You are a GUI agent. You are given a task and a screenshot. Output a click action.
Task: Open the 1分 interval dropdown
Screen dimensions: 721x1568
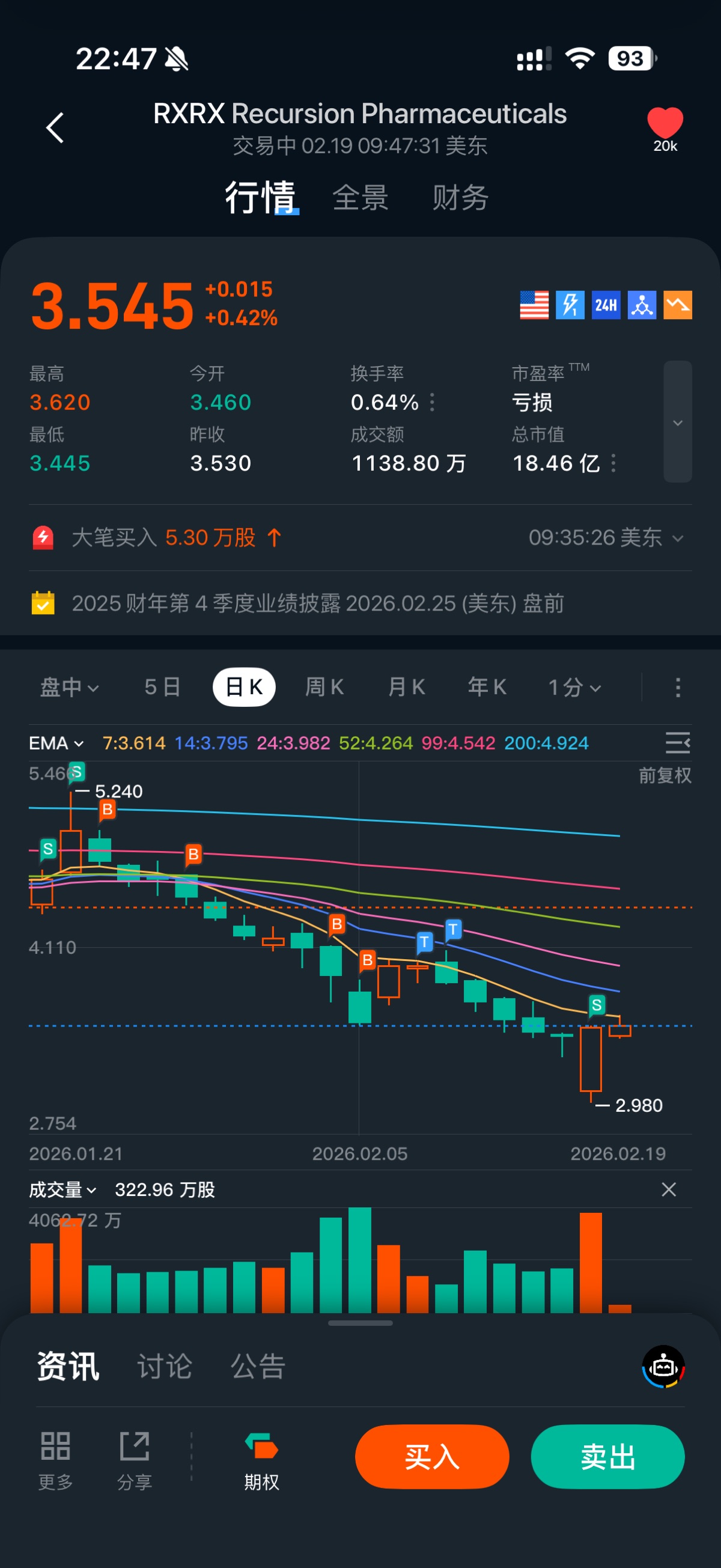(574, 687)
